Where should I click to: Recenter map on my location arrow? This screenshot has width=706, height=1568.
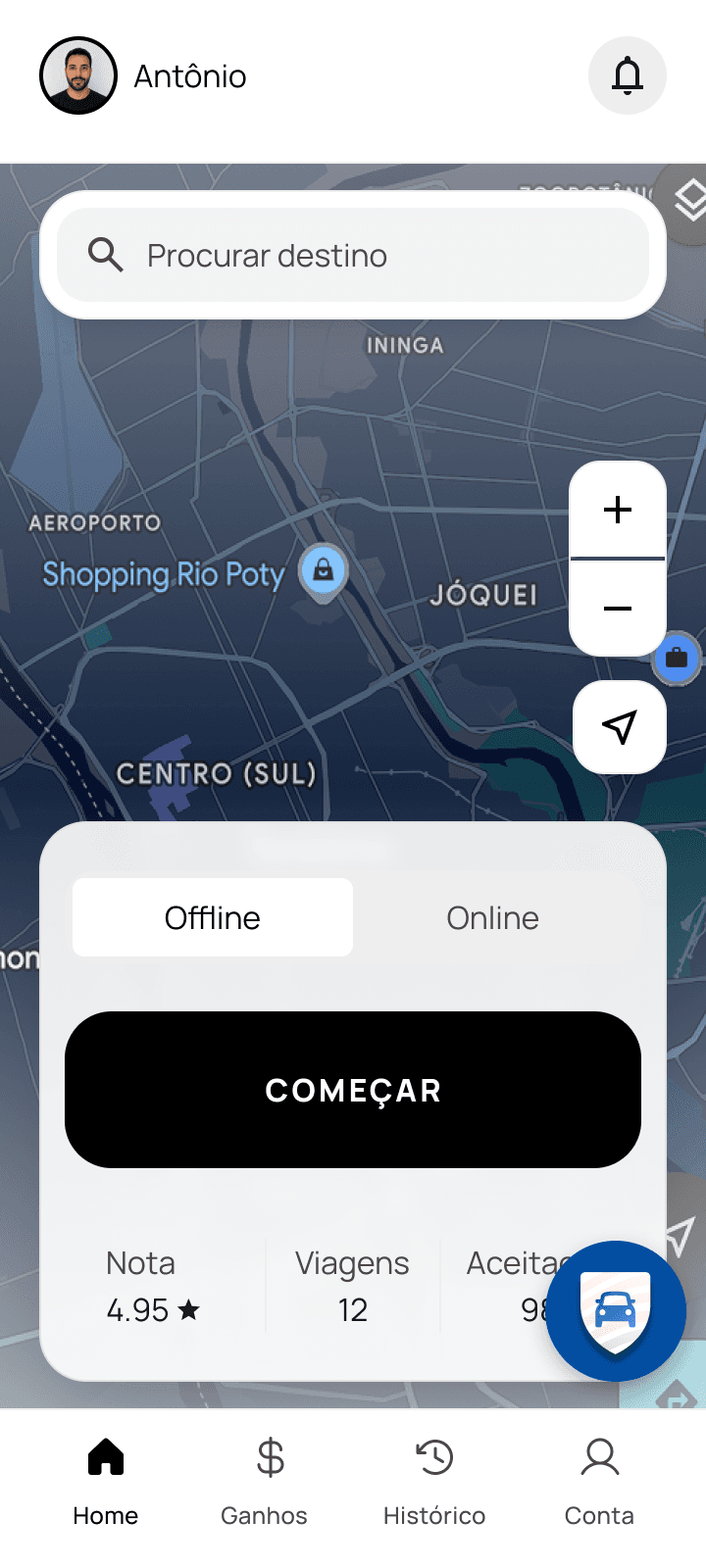620,727
